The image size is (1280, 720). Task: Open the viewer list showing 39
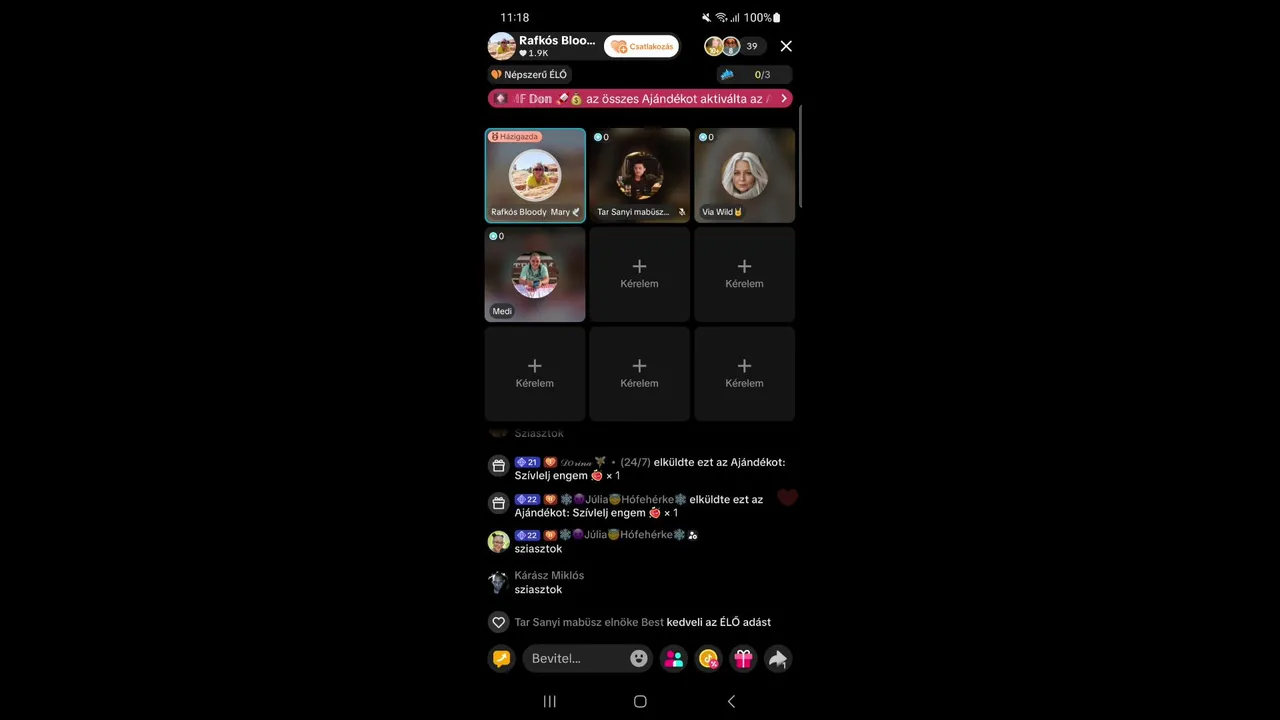(751, 46)
